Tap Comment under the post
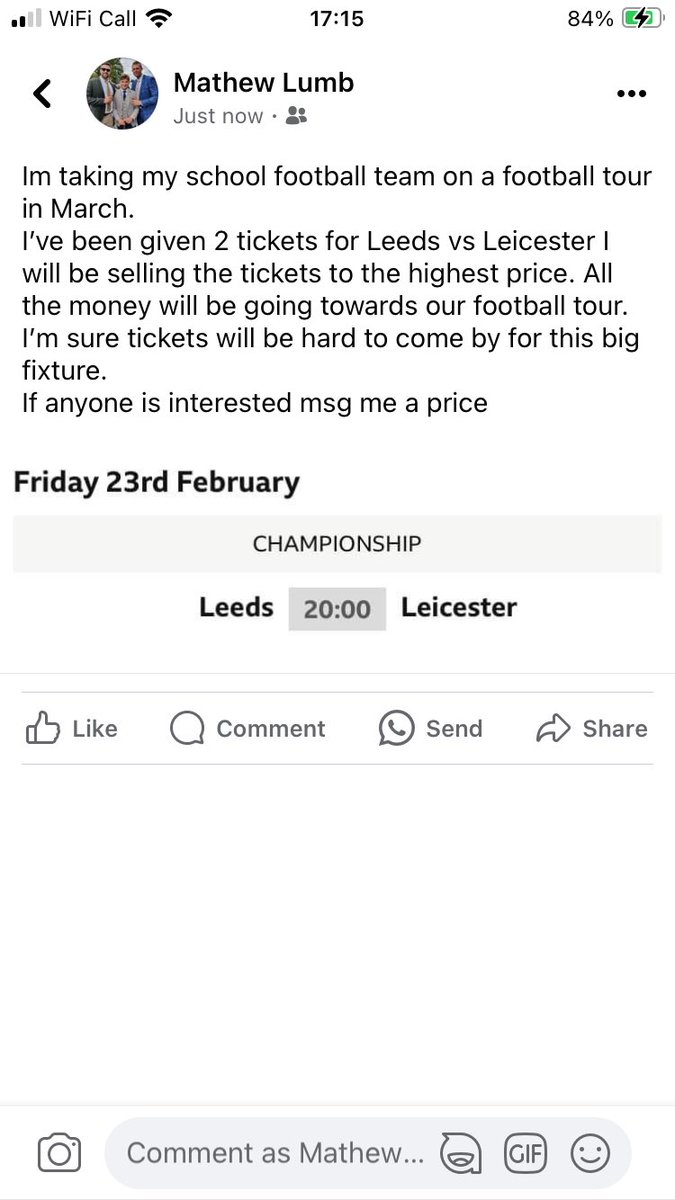This screenshot has width=675, height=1200. point(248,729)
